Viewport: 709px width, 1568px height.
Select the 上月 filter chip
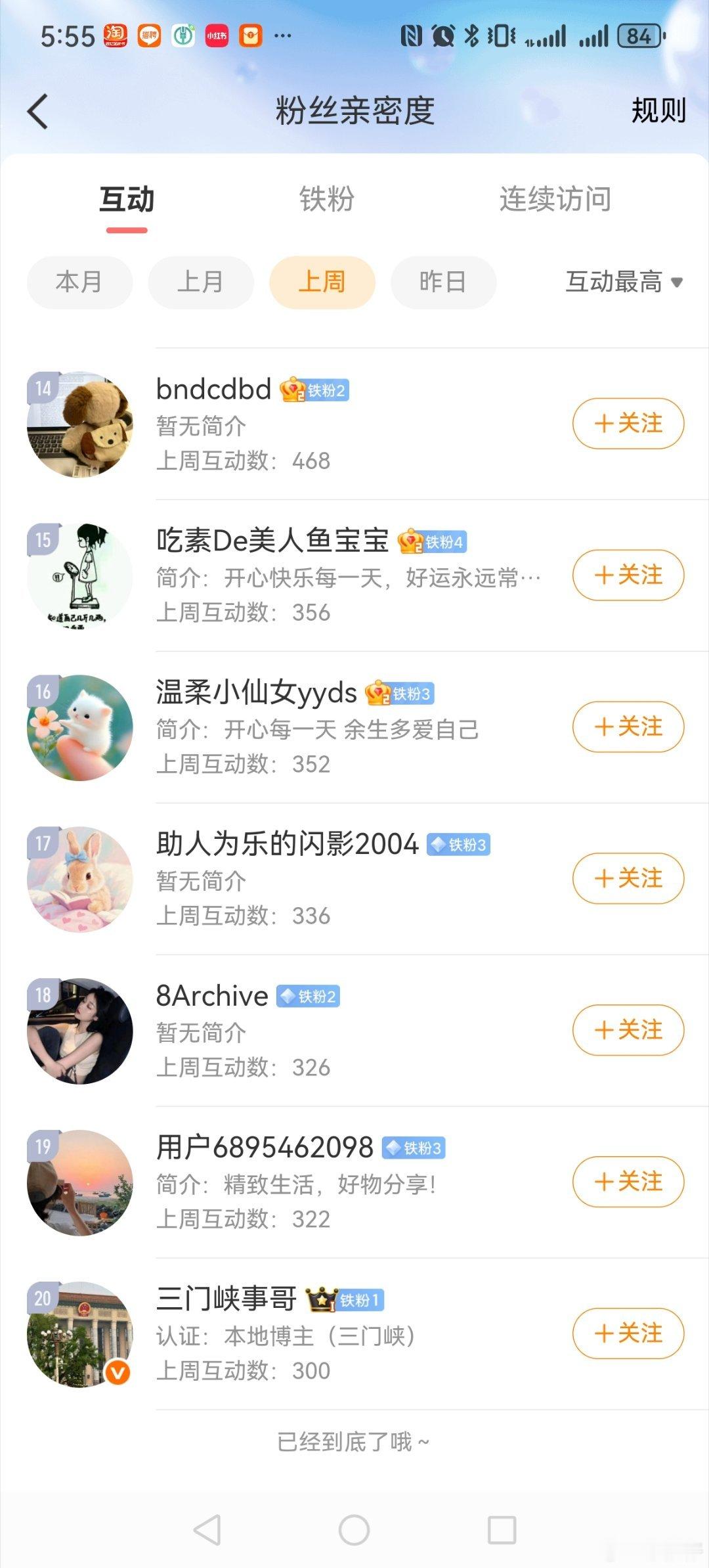click(200, 282)
